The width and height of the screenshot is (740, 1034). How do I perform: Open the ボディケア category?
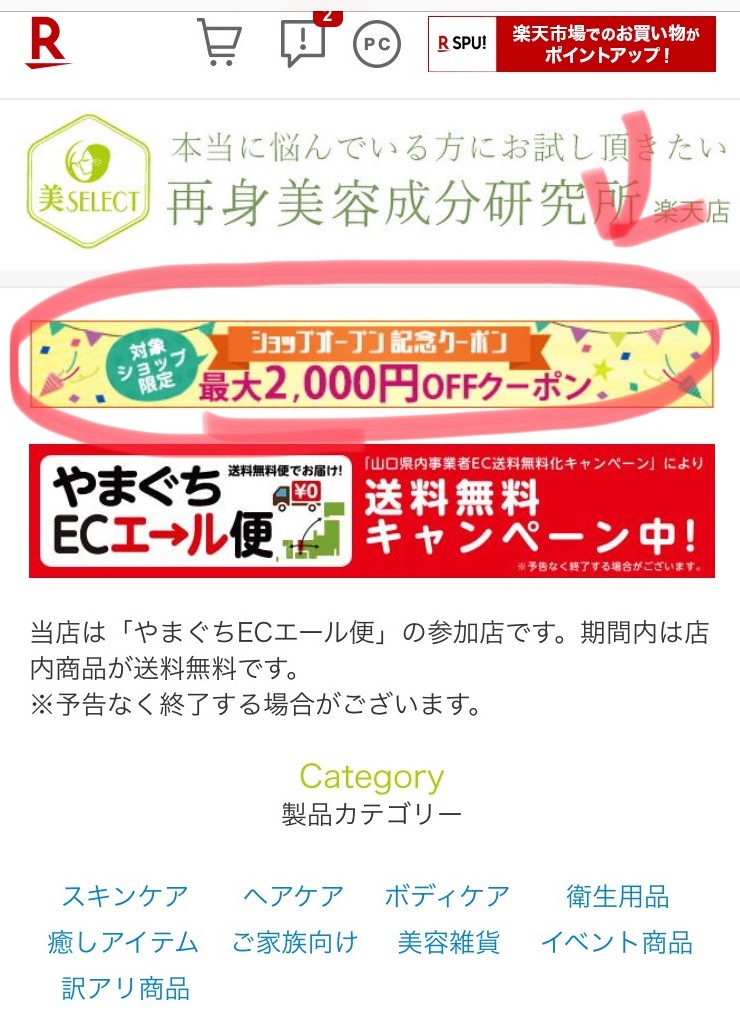pos(447,896)
